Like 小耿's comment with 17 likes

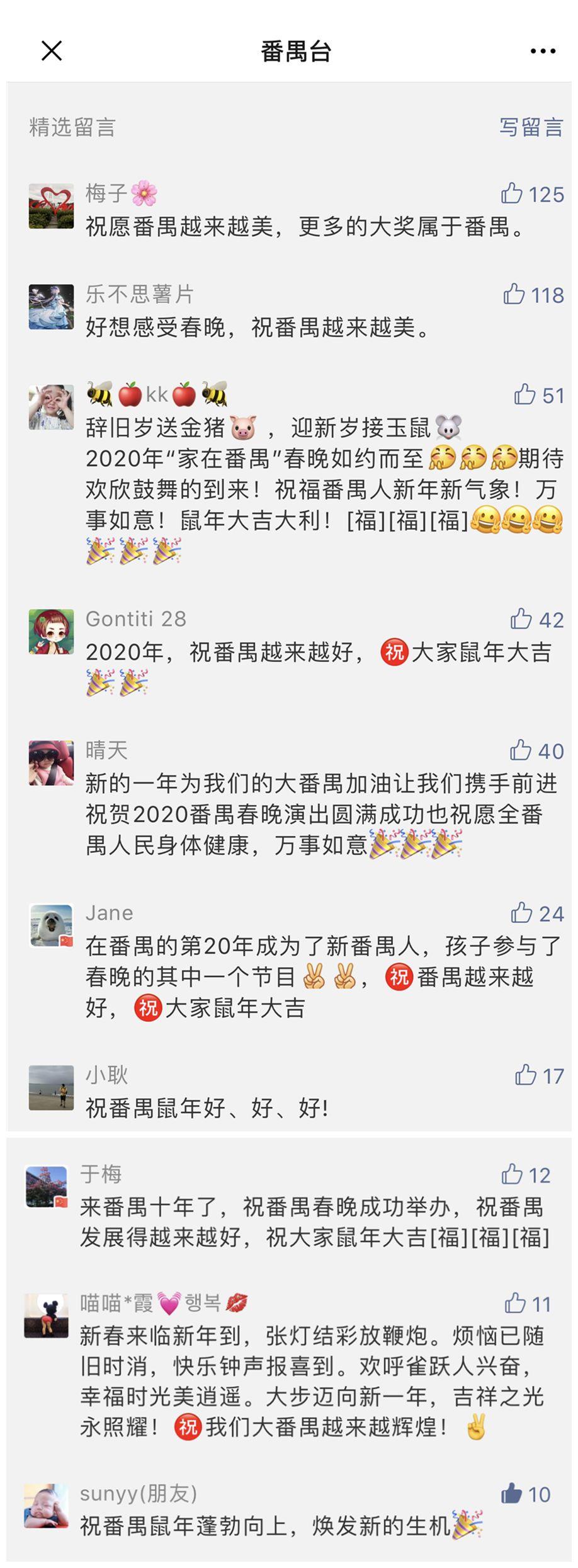(525, 1075)
